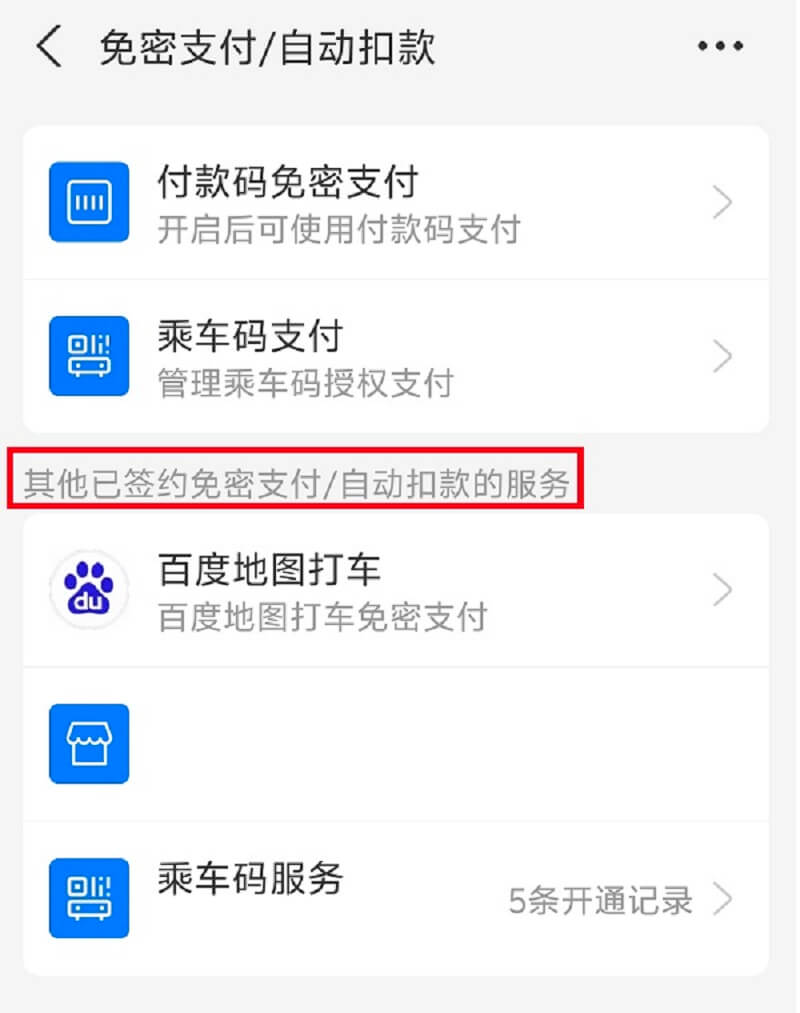Click the highlighted 其他已签约免密支付/自动扣款的服务 header
Image resolution: width=800 pixels, height=1013 pixels.
coord(299,480)
